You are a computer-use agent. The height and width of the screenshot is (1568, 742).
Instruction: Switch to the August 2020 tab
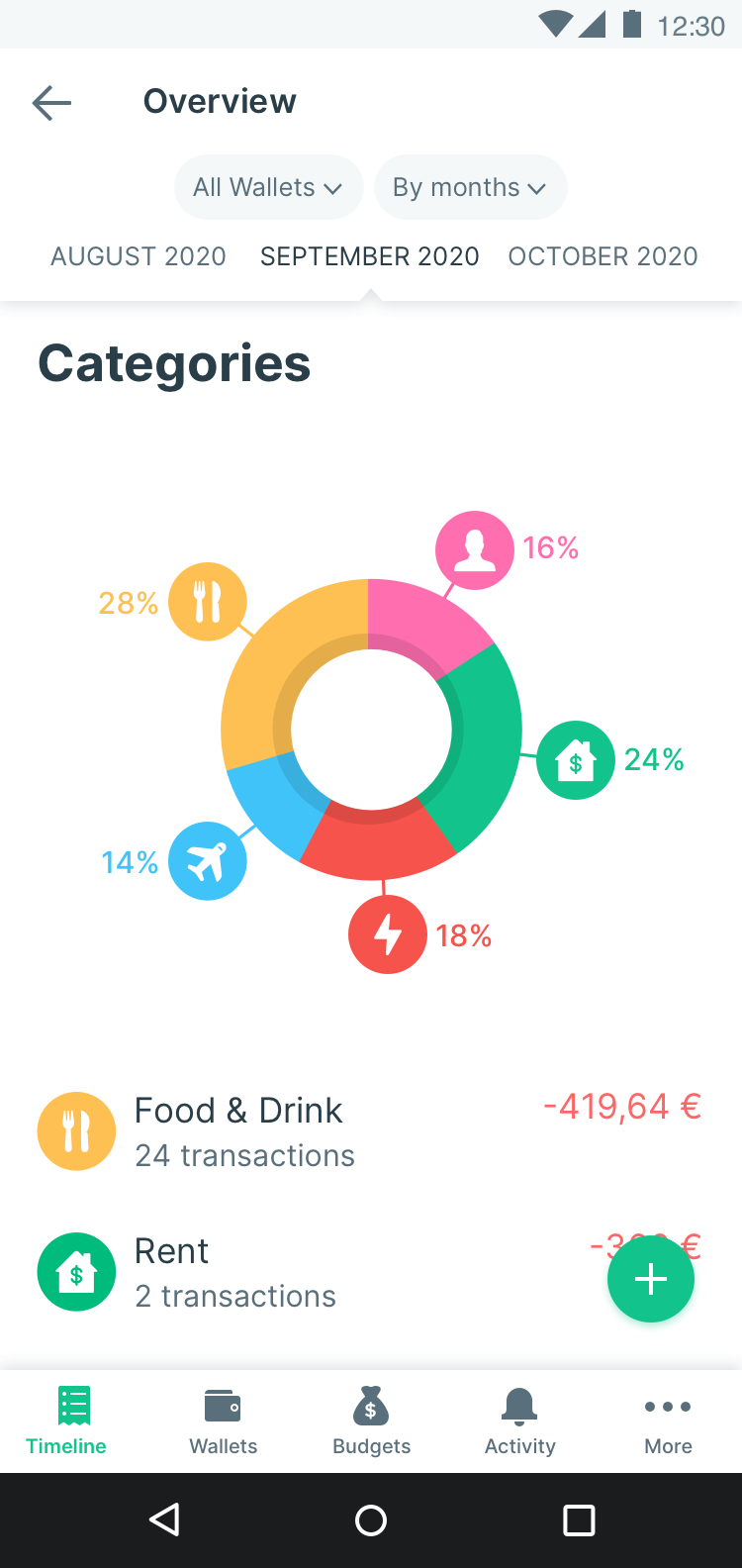[139, 256]
